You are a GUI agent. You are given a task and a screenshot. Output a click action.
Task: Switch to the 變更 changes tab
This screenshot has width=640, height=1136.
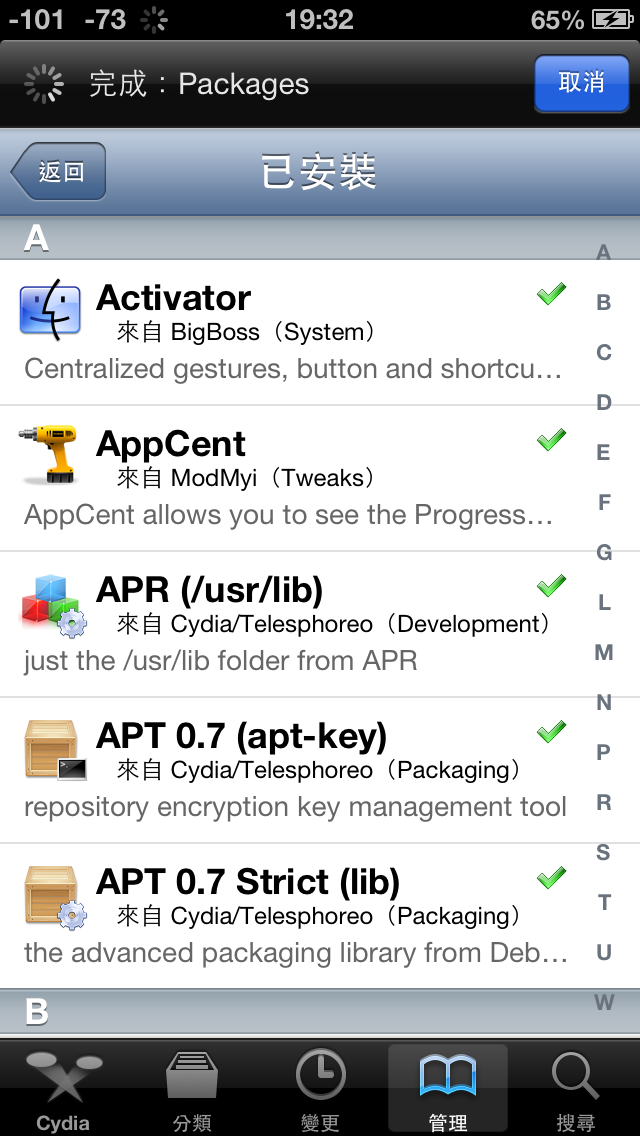tap(320, 1090)
